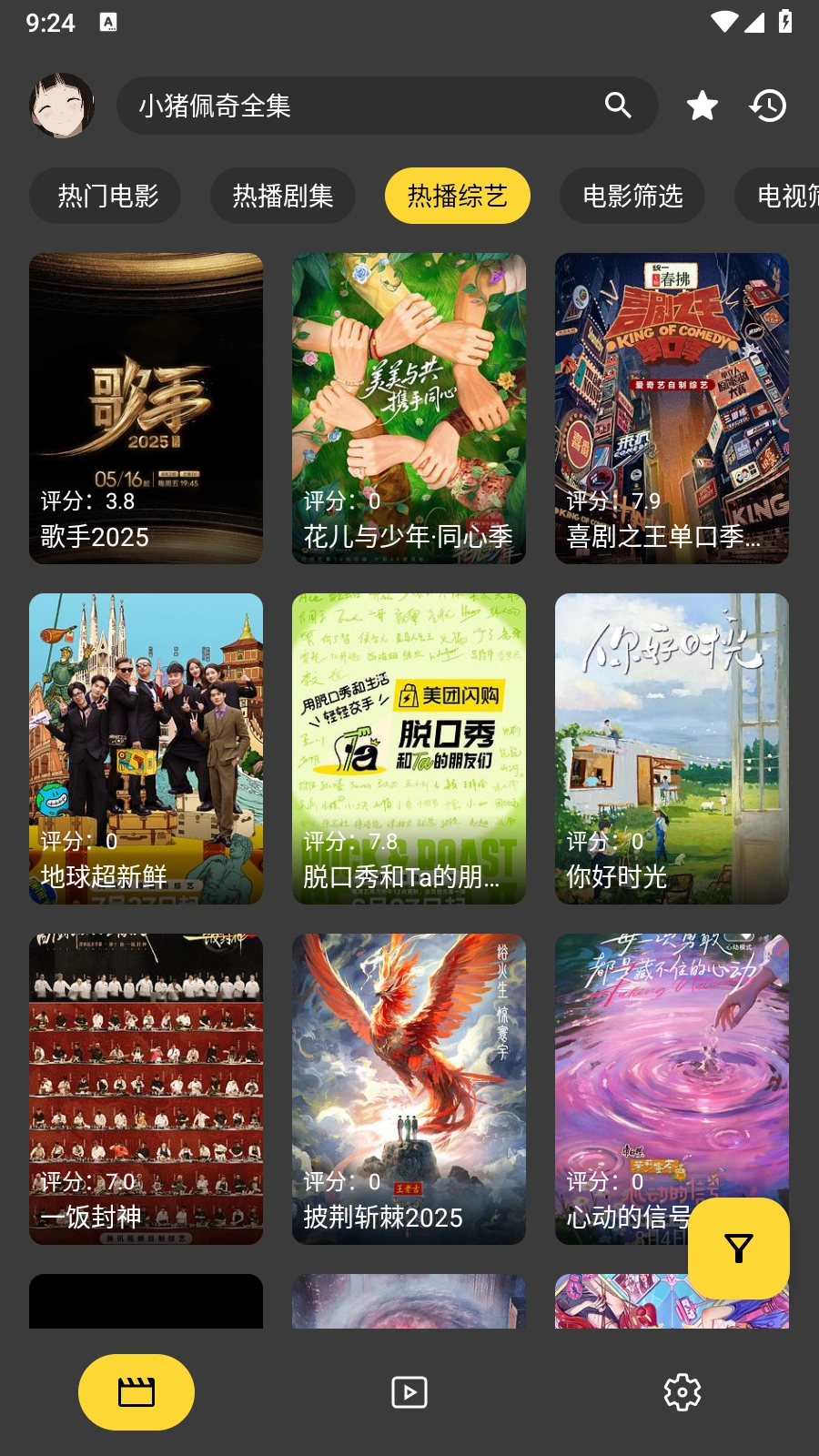
Task: Select the movies icon in bottom navigation
Action: click(x=136, y=1391)
